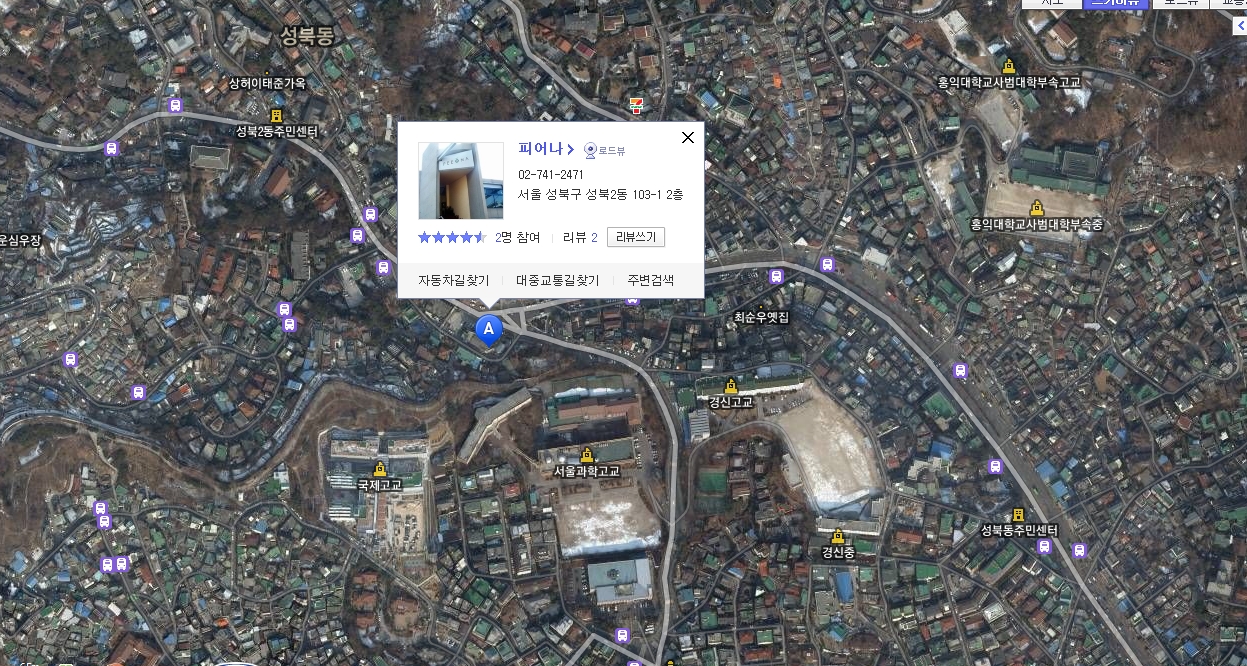This screenshot has height=666, width=1247.
Task: Close the 피어나 info popup
Action: tap(687, 138)
